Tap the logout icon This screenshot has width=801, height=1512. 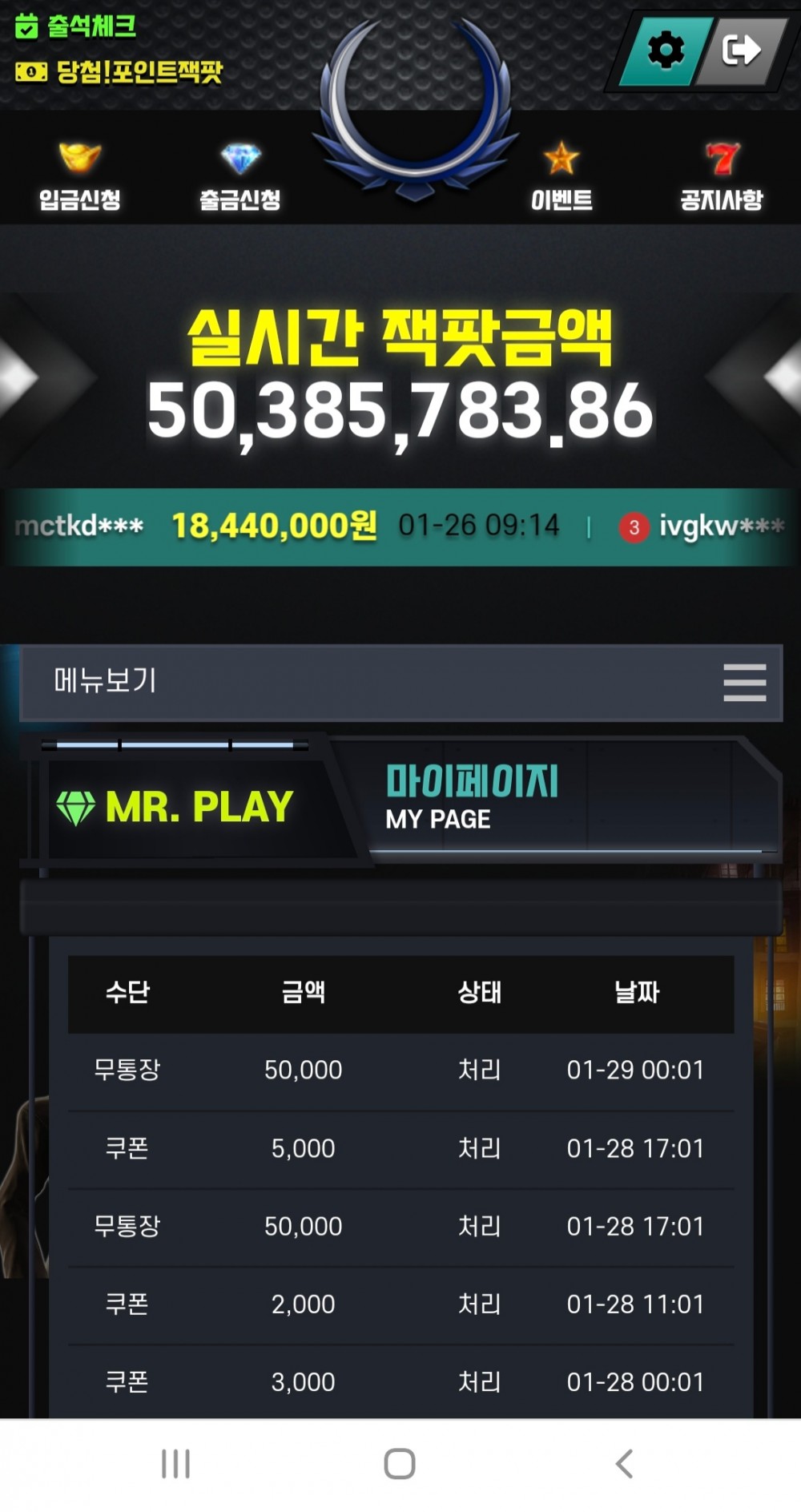pyautogui.click(x=740, y=50)
